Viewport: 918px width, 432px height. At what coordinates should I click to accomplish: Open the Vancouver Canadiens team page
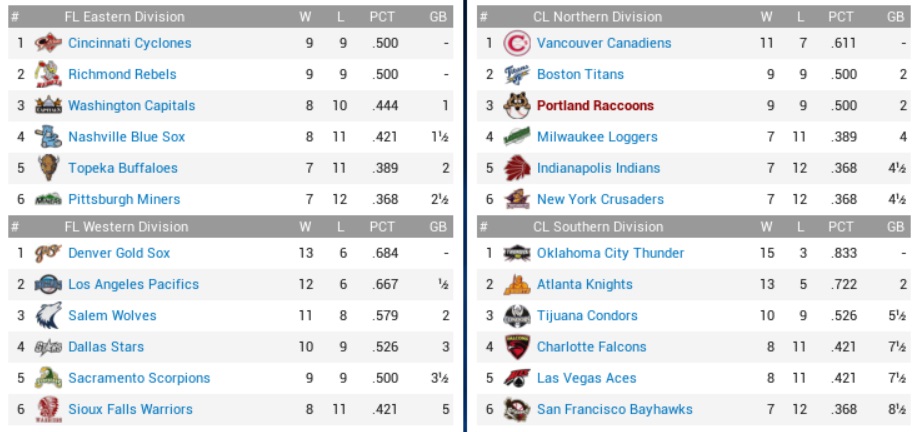pyautogui.click(x=604, y=43)
